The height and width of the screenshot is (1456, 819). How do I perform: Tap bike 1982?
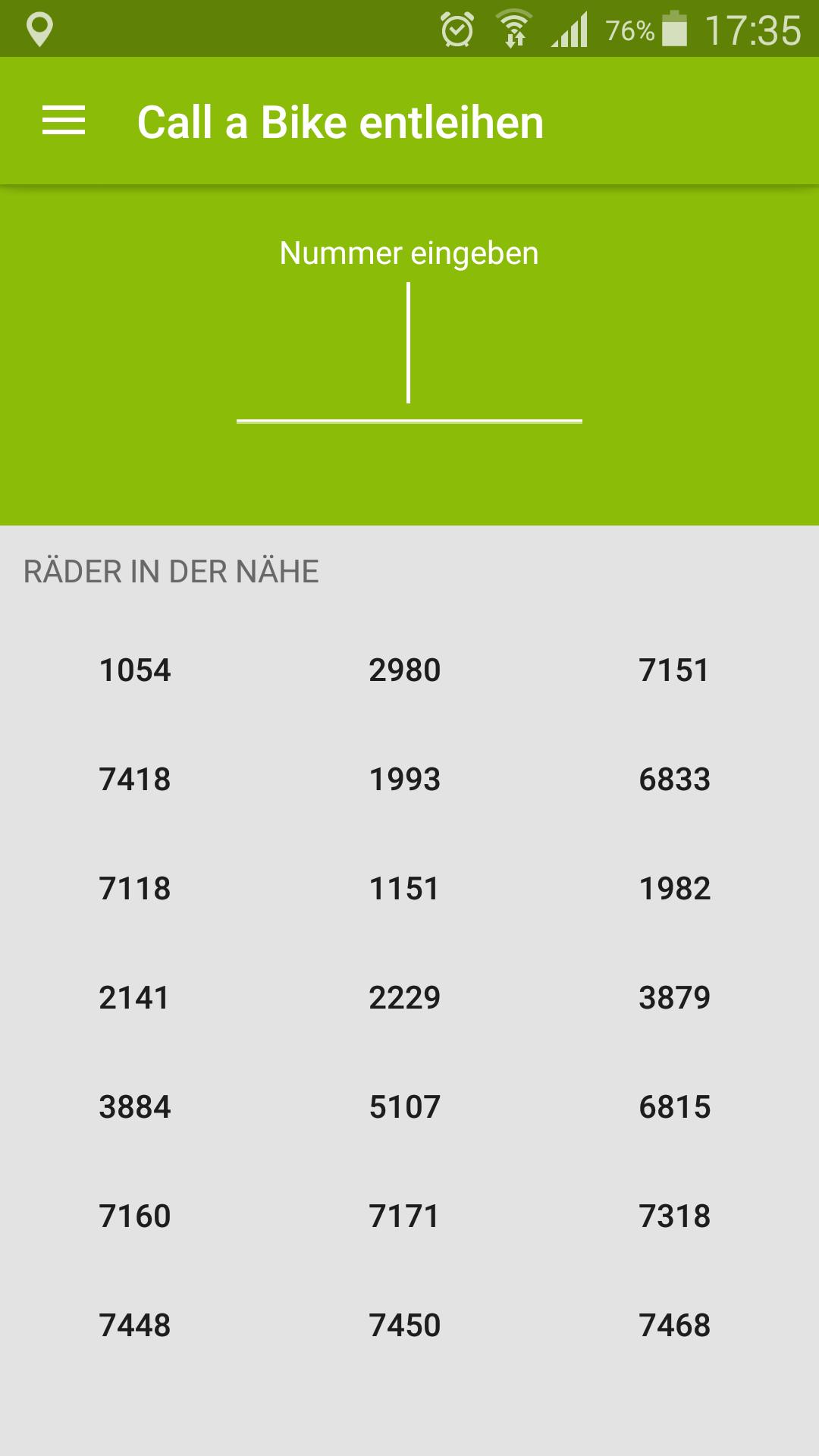click(x=674, y=889)
